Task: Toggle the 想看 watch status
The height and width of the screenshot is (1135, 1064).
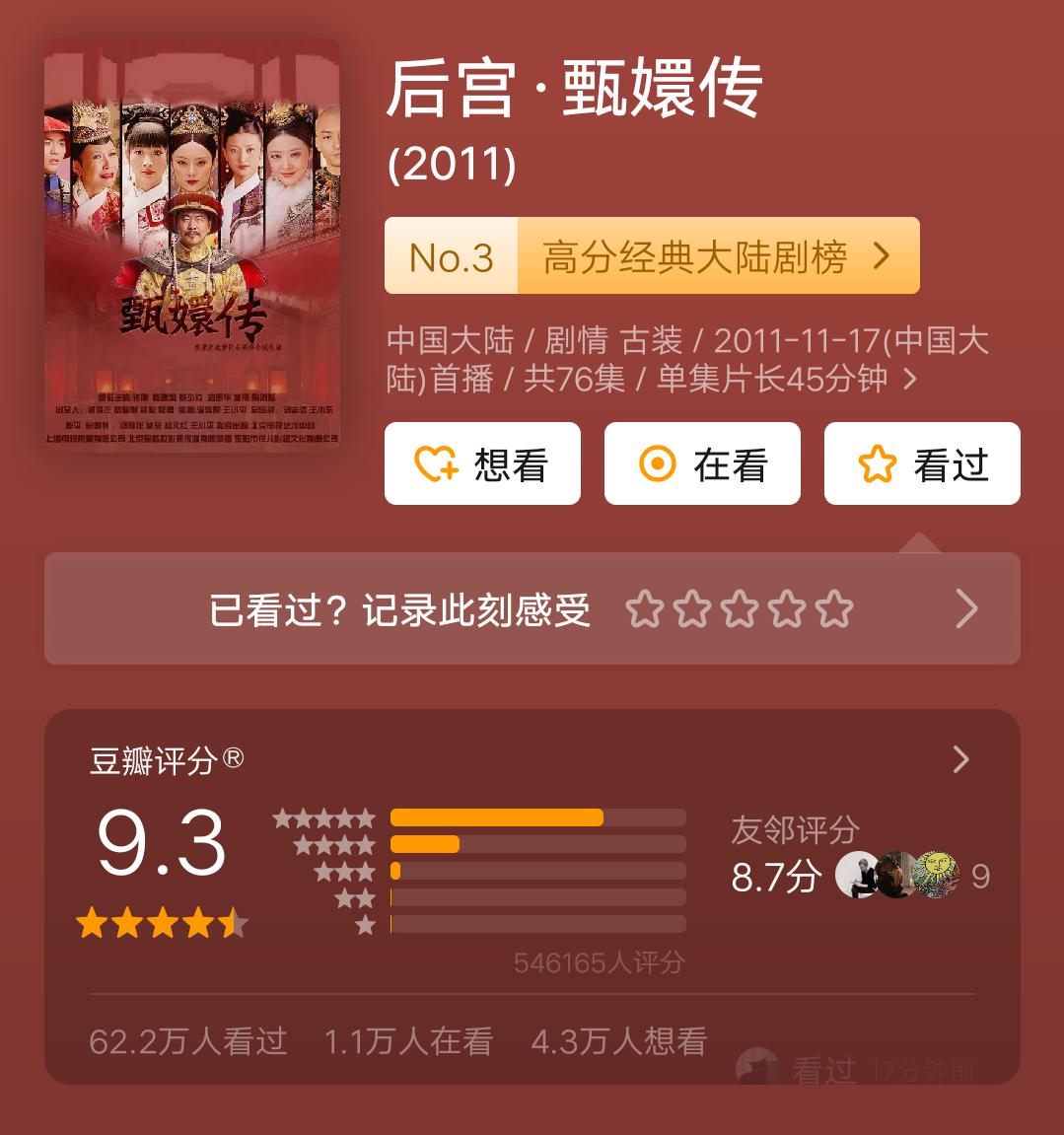Action: pyautogui.click(x=482, y=463)
